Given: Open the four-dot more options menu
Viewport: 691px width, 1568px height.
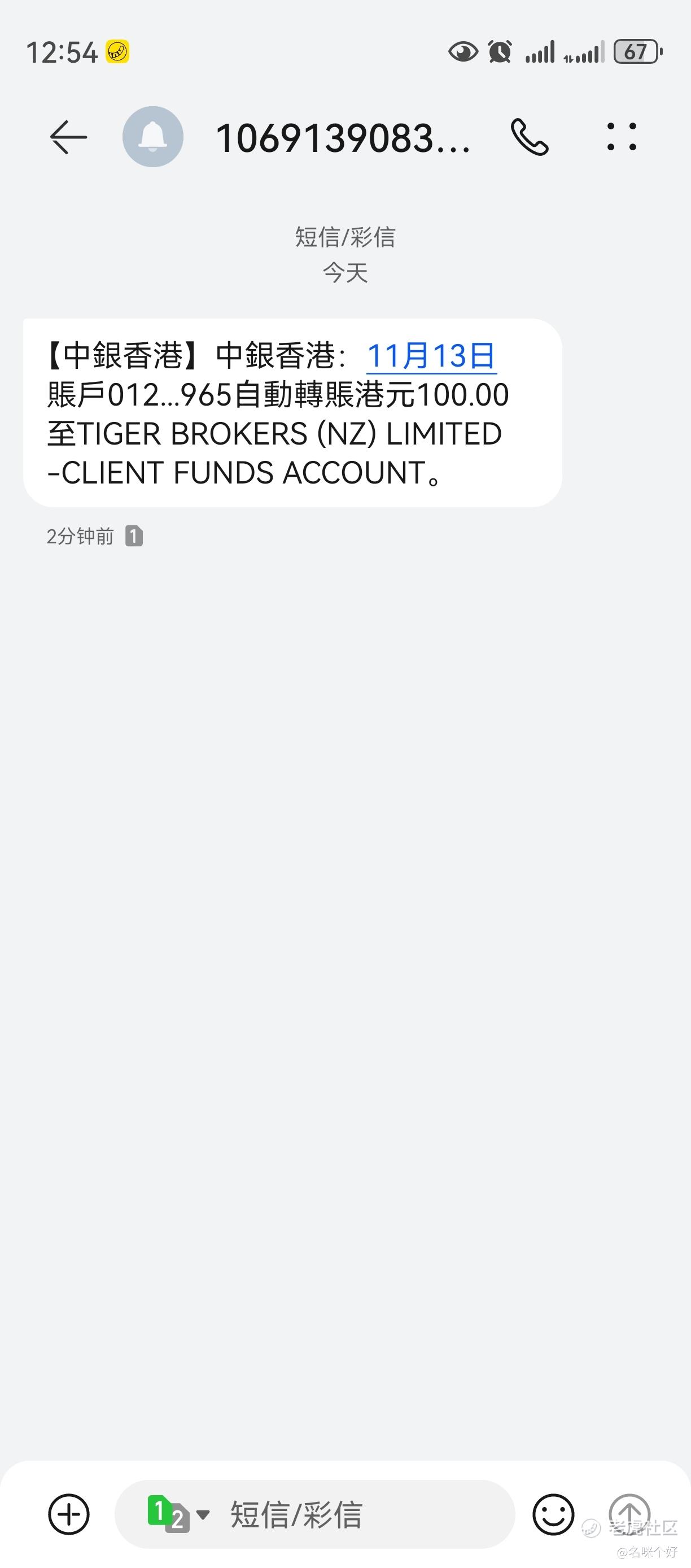Looking at the screenshot, I should (x=622, y=137).
